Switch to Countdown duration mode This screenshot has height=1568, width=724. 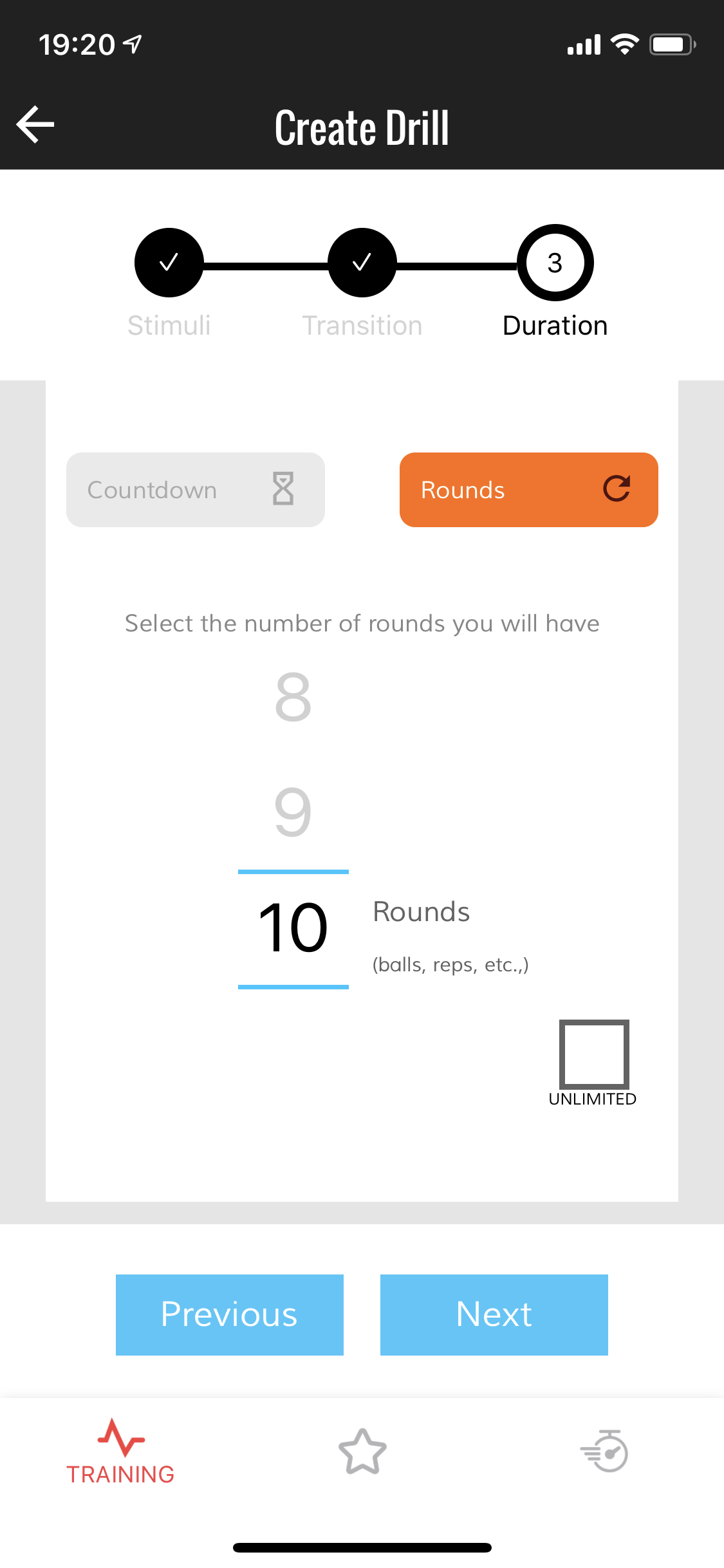pyautogui.click(x=195, y=490)
